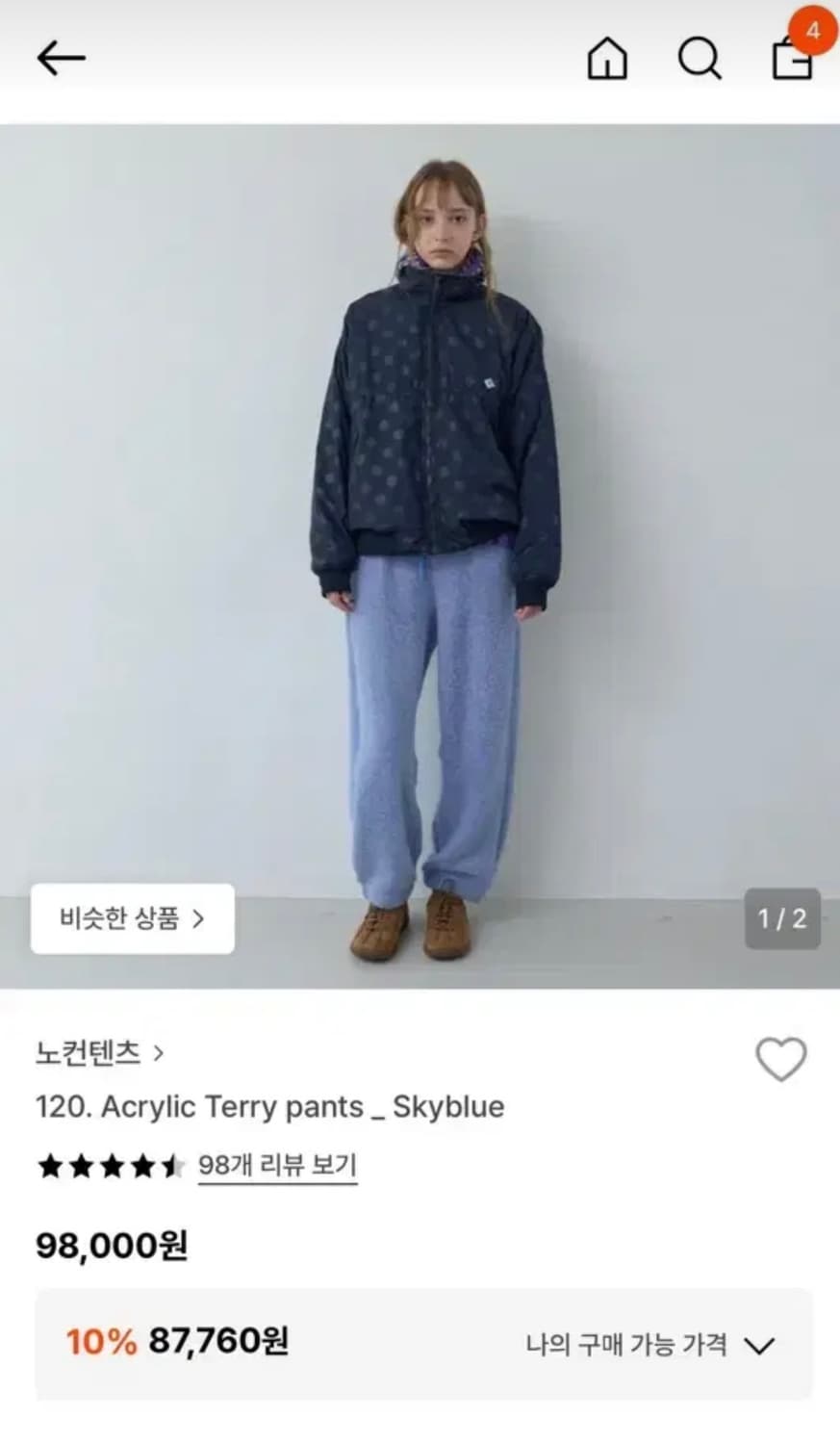Open the home screen via home icon
The width and height of the screenshot is (840, 1444).
point(606,60)
